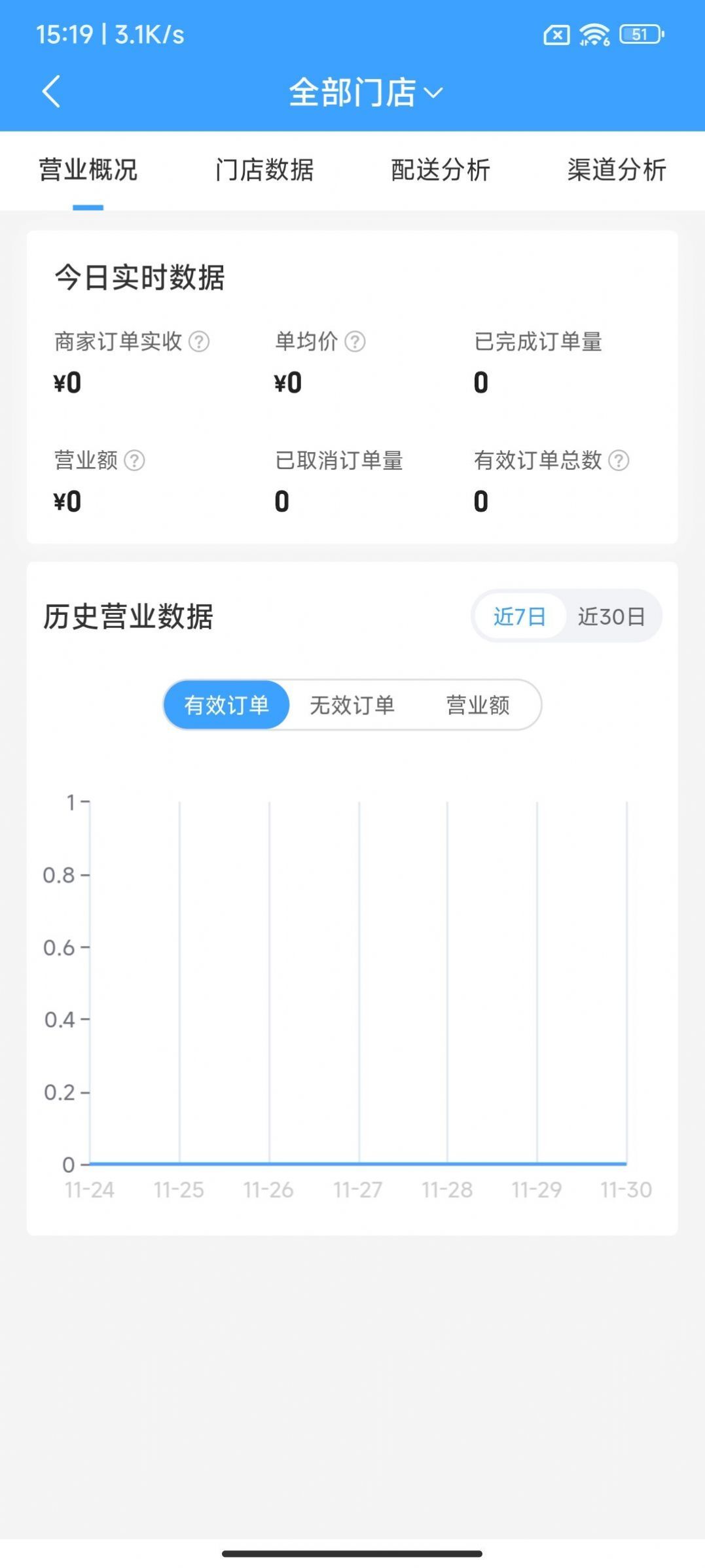The image size is (705, 1568).
Task: Toggle to the 营业额 chart segment
Action: 479,705
